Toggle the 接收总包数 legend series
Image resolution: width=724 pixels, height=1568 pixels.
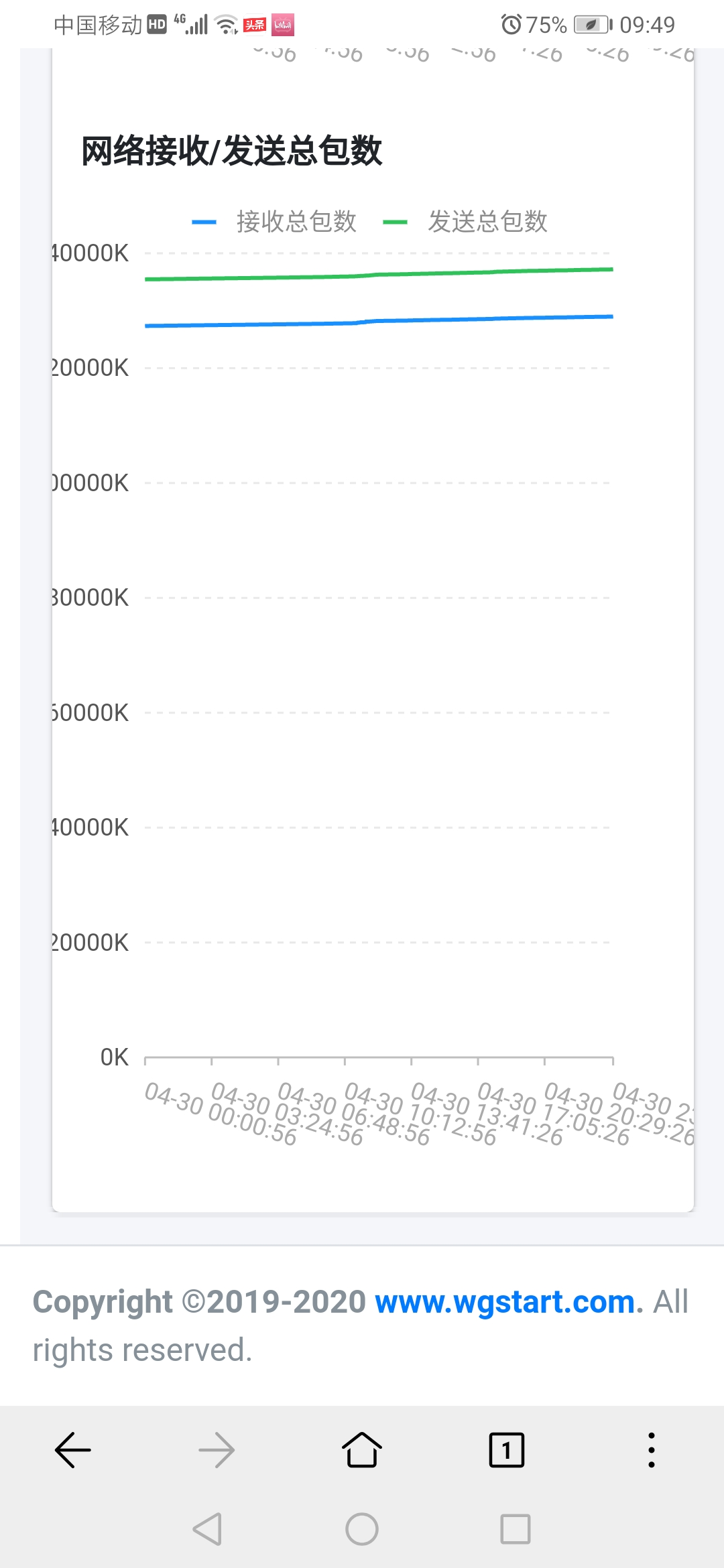coord(274,222)
